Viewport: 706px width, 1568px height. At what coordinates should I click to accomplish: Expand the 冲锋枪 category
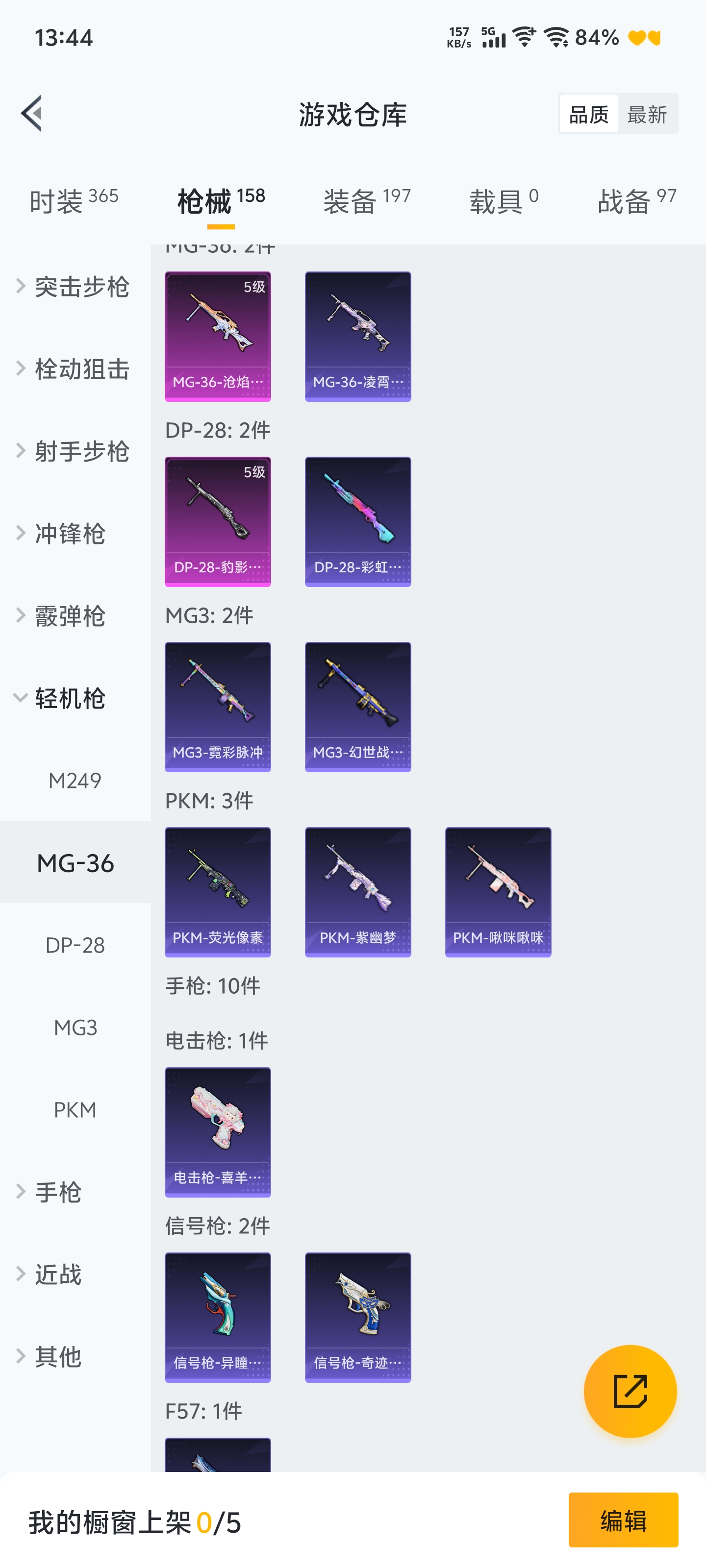click(x=69, y=533)
